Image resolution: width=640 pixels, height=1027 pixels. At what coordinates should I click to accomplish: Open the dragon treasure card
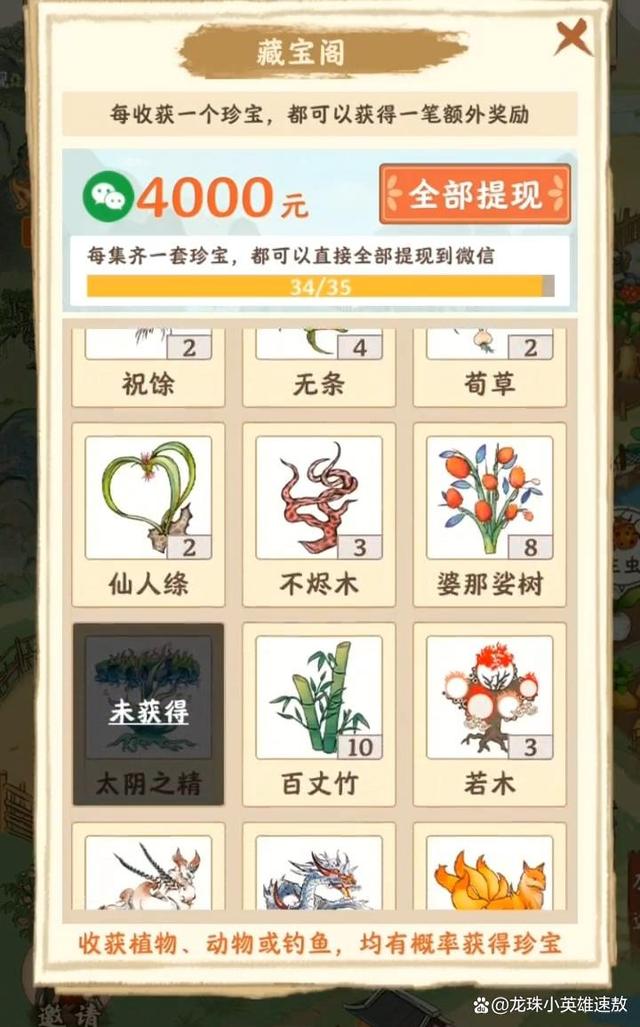pyautogui.click(x=319, y=867)
